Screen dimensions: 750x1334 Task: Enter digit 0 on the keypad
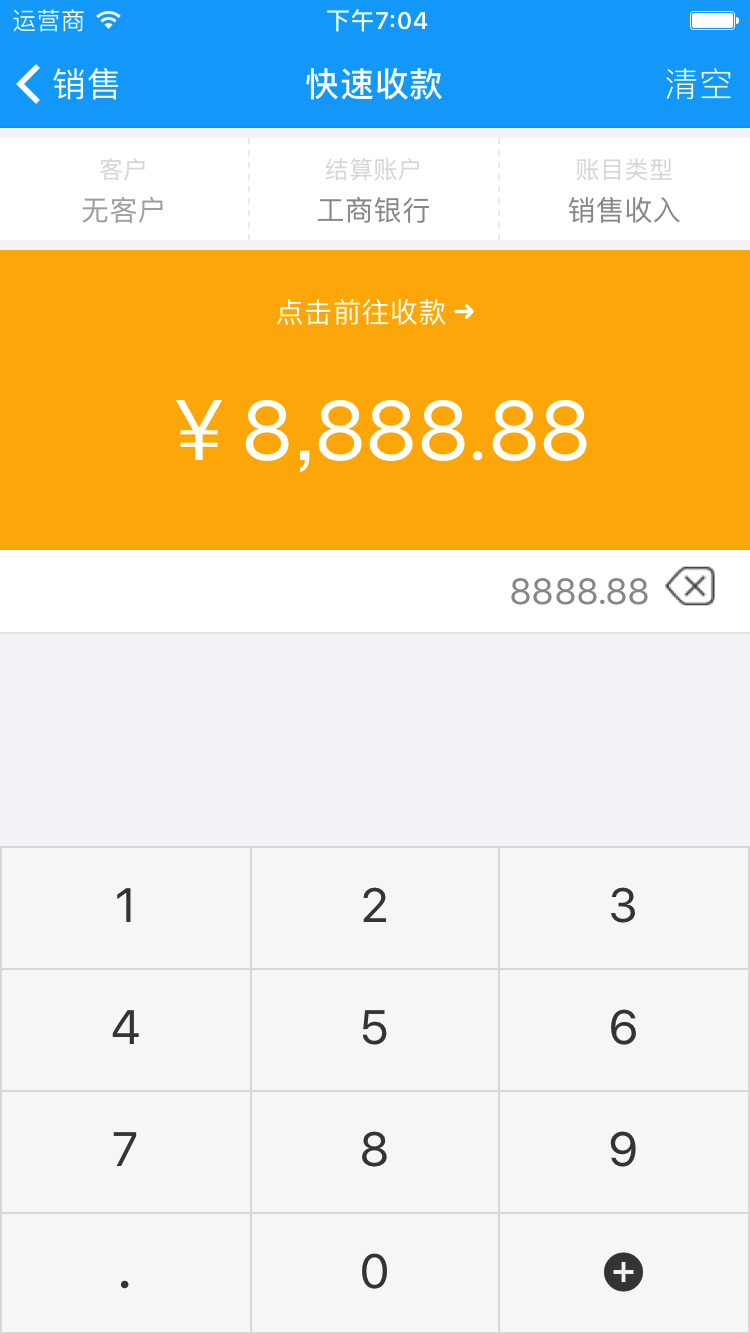375,1273
